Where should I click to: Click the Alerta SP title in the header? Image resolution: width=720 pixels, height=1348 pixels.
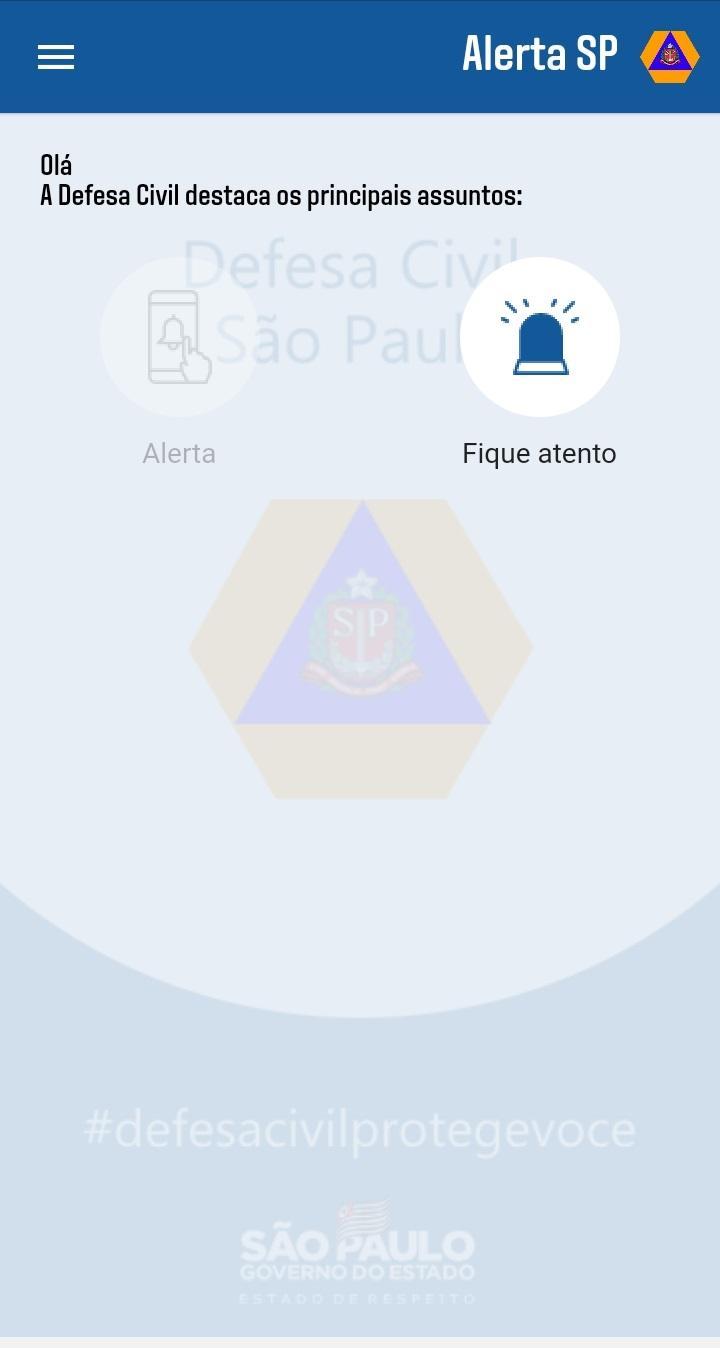(539, 54)
